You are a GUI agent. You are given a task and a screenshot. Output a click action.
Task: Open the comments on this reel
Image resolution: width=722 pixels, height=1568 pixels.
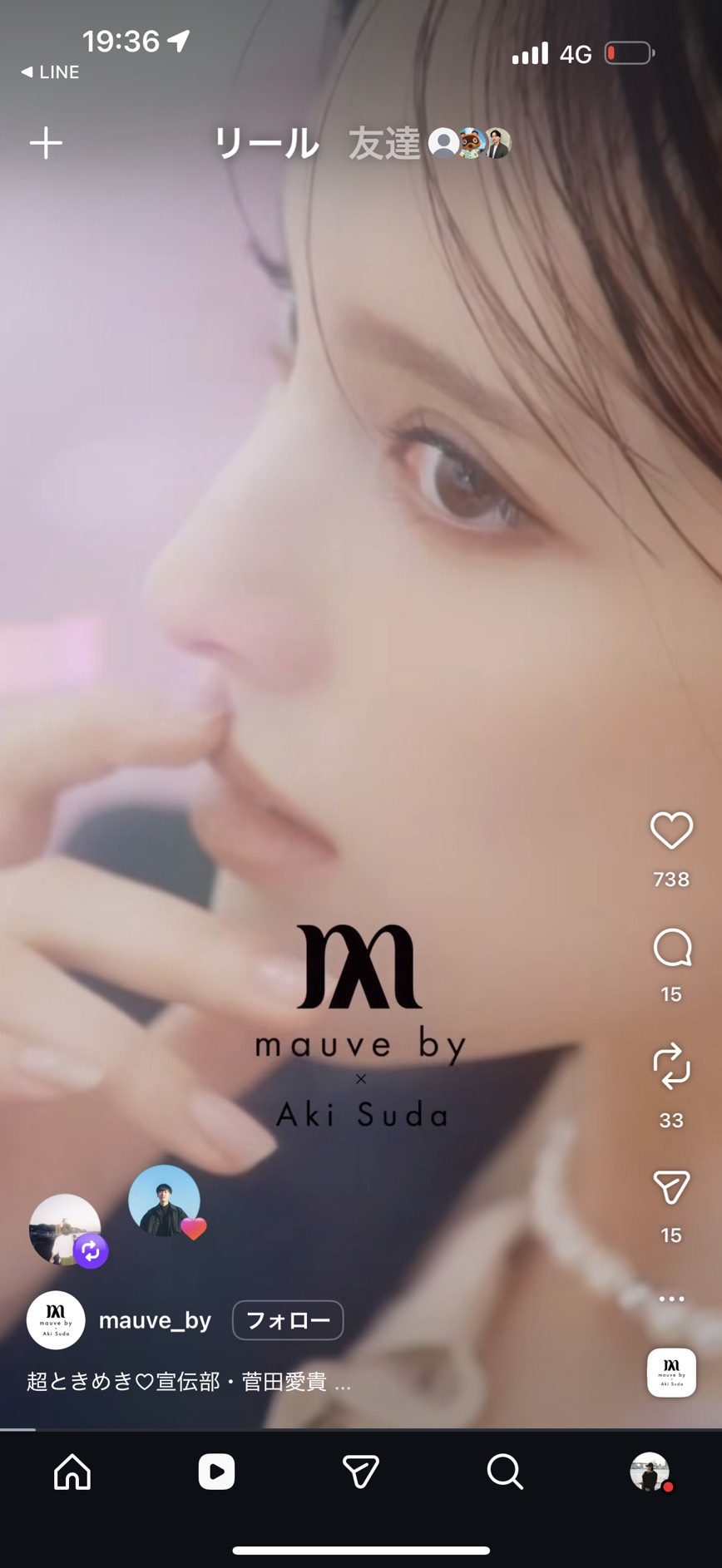[671, 949]
